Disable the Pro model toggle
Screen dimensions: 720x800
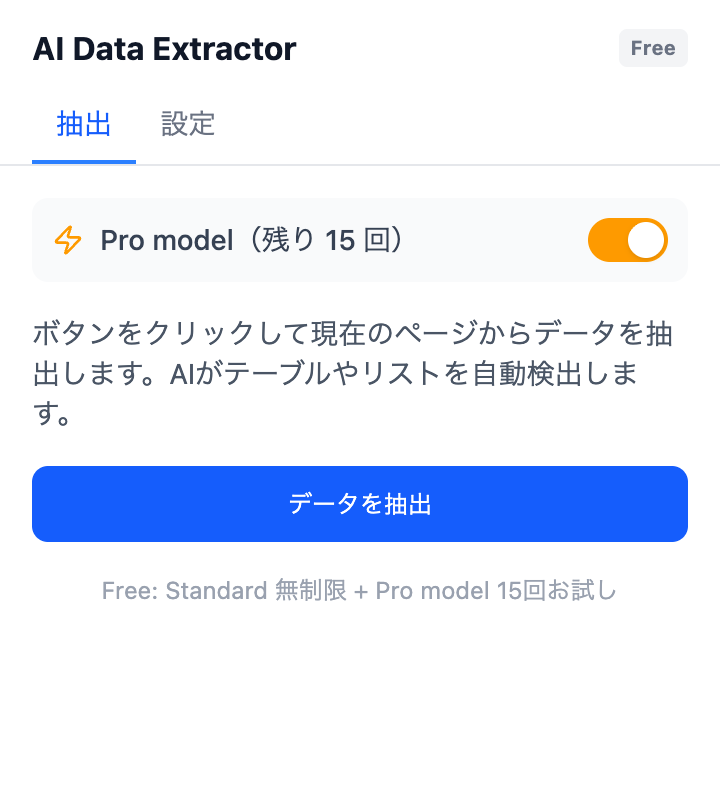pos(627,240)
